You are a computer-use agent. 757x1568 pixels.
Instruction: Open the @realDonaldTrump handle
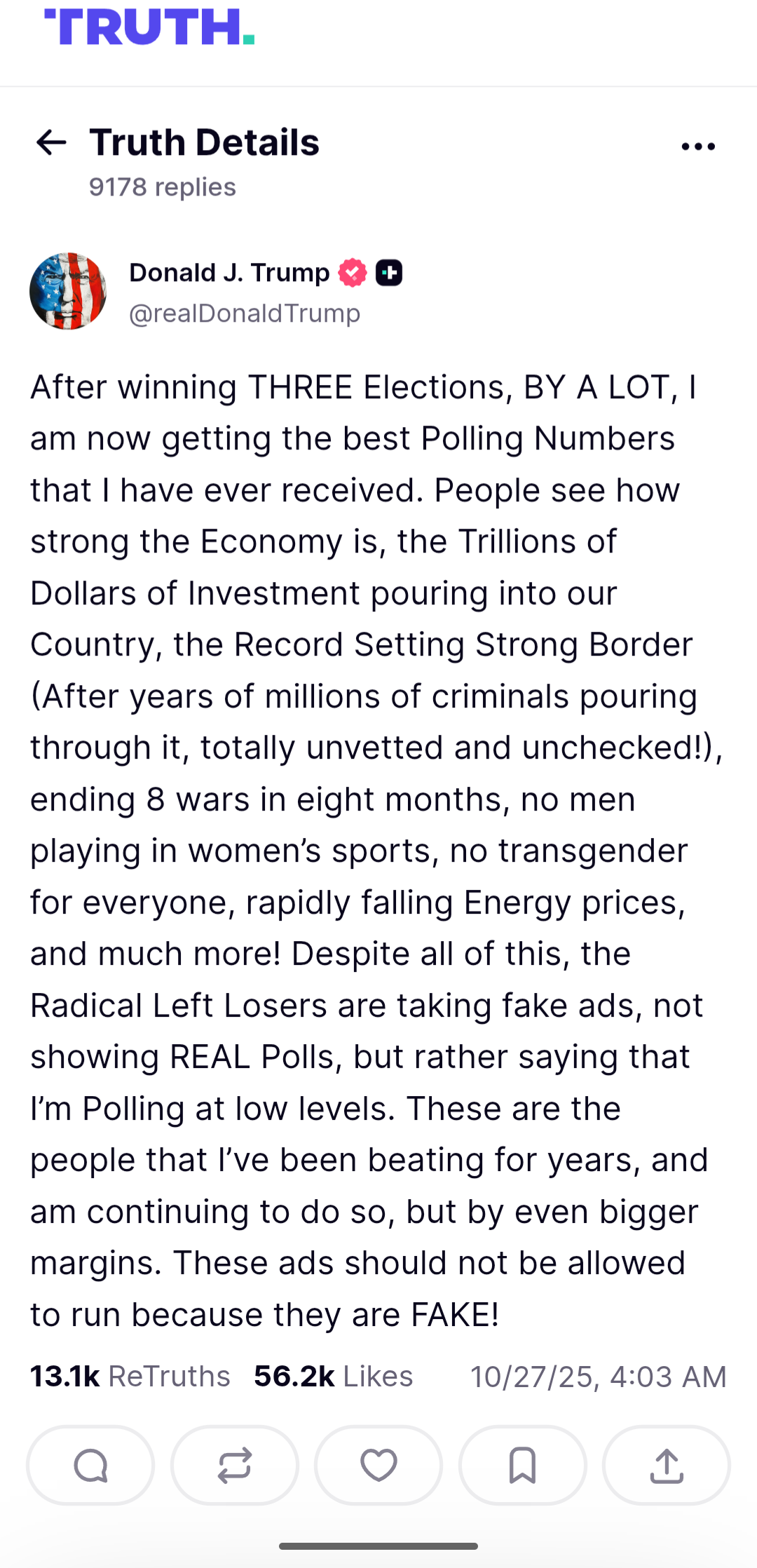245,313
